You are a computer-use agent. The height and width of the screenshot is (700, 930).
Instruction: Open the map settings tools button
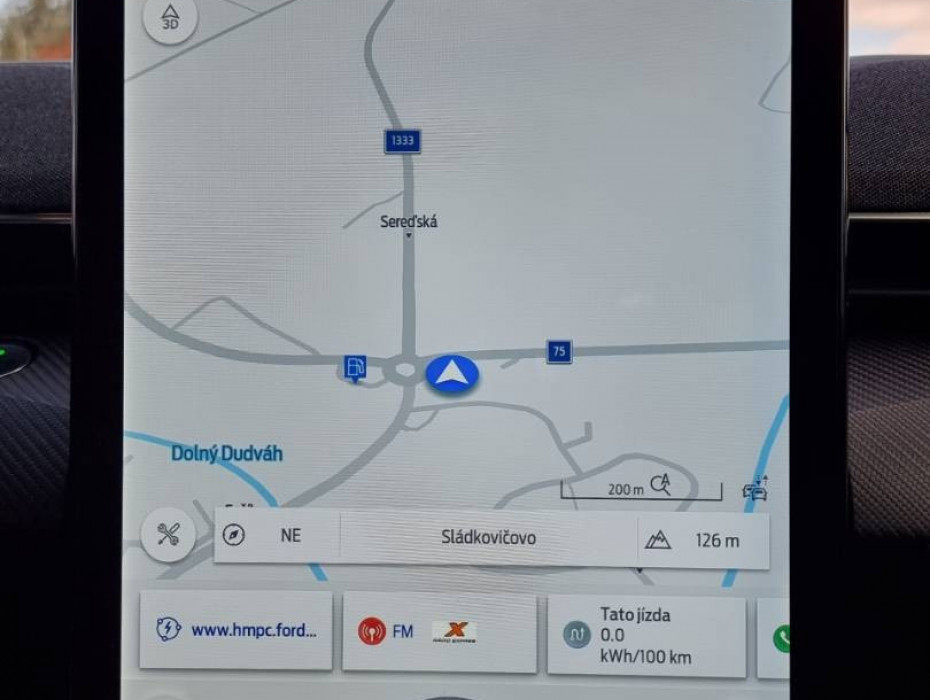click(169, 534)
